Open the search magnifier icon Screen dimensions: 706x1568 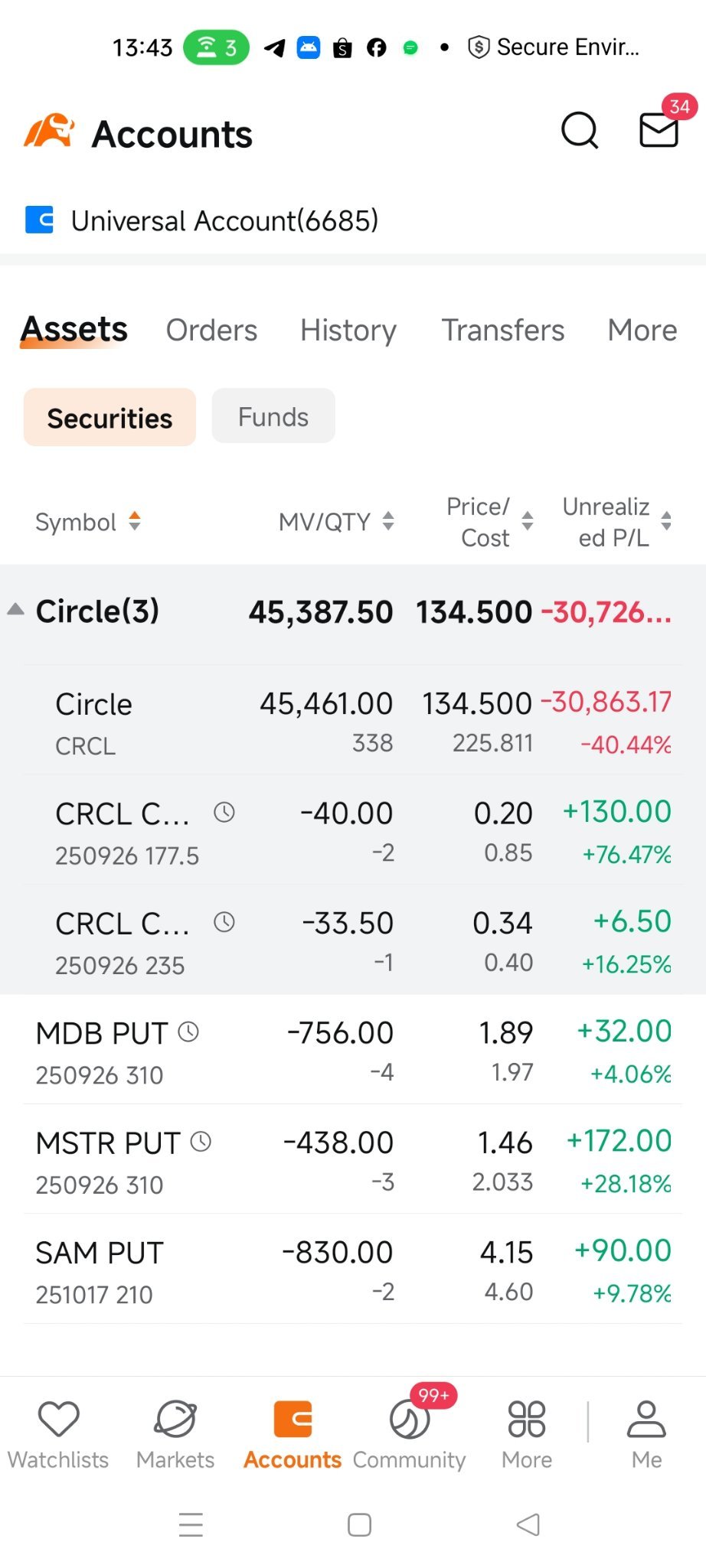[580, 131]
